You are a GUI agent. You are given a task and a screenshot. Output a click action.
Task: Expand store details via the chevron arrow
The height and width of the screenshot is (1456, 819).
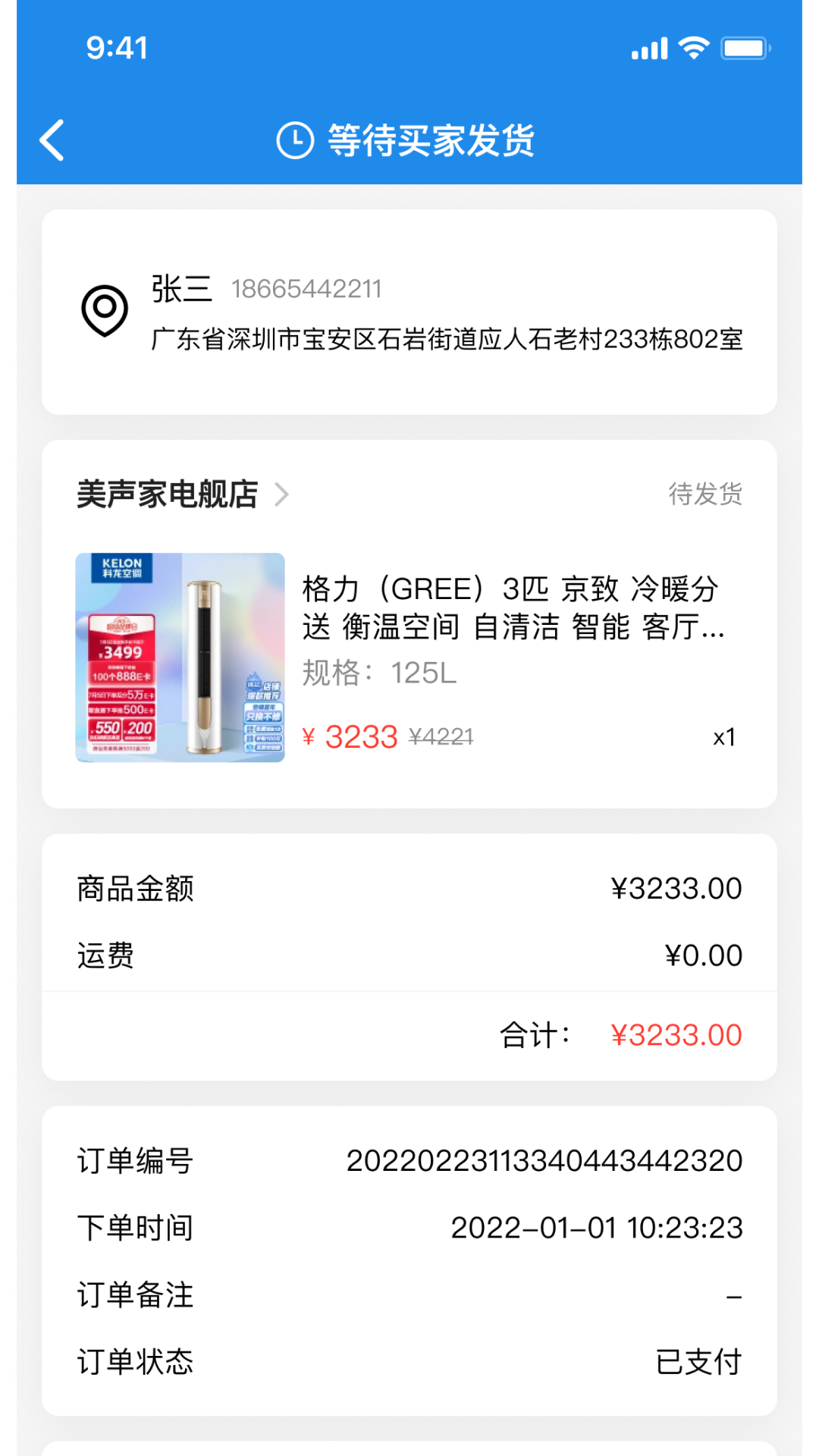(284, 494)
